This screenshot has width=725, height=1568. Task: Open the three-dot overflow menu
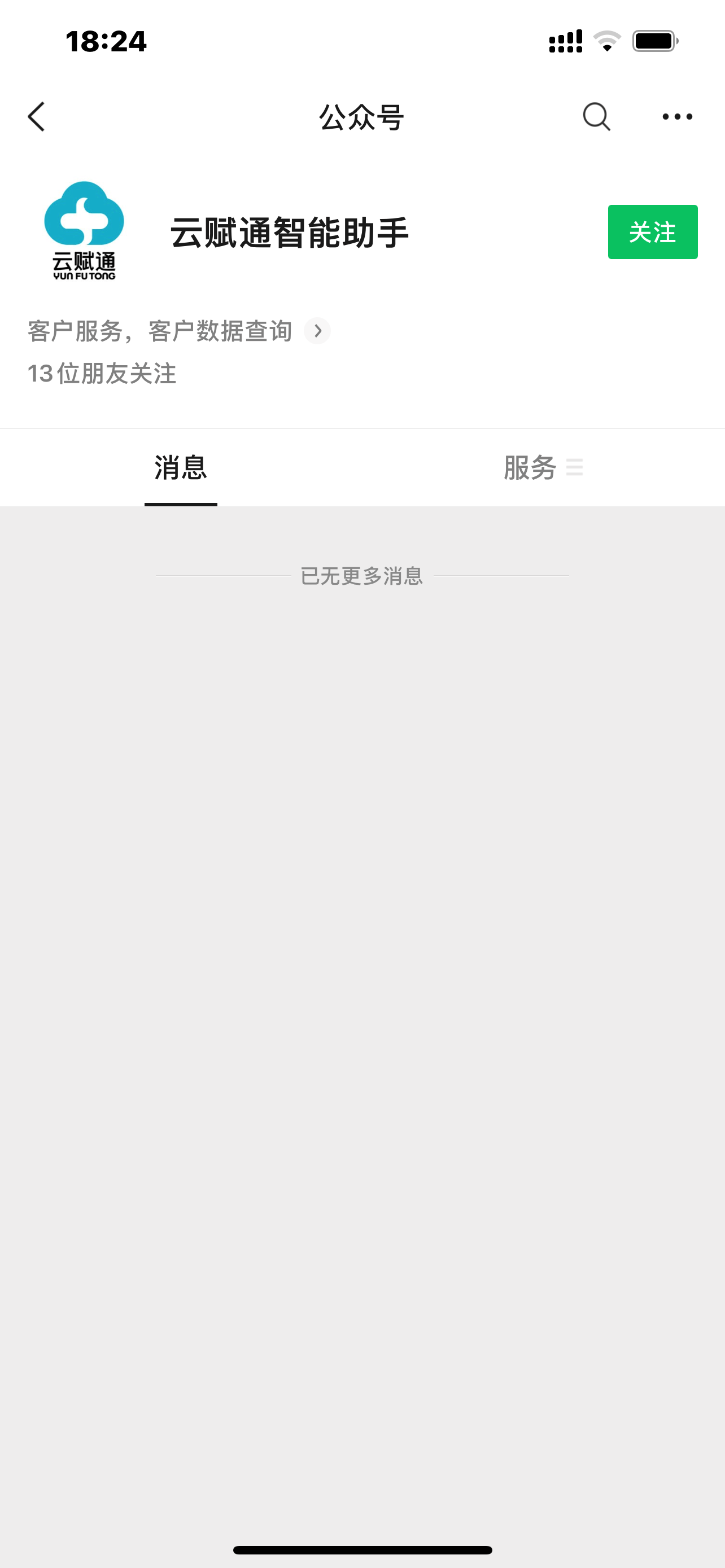[x=677, y=116]
